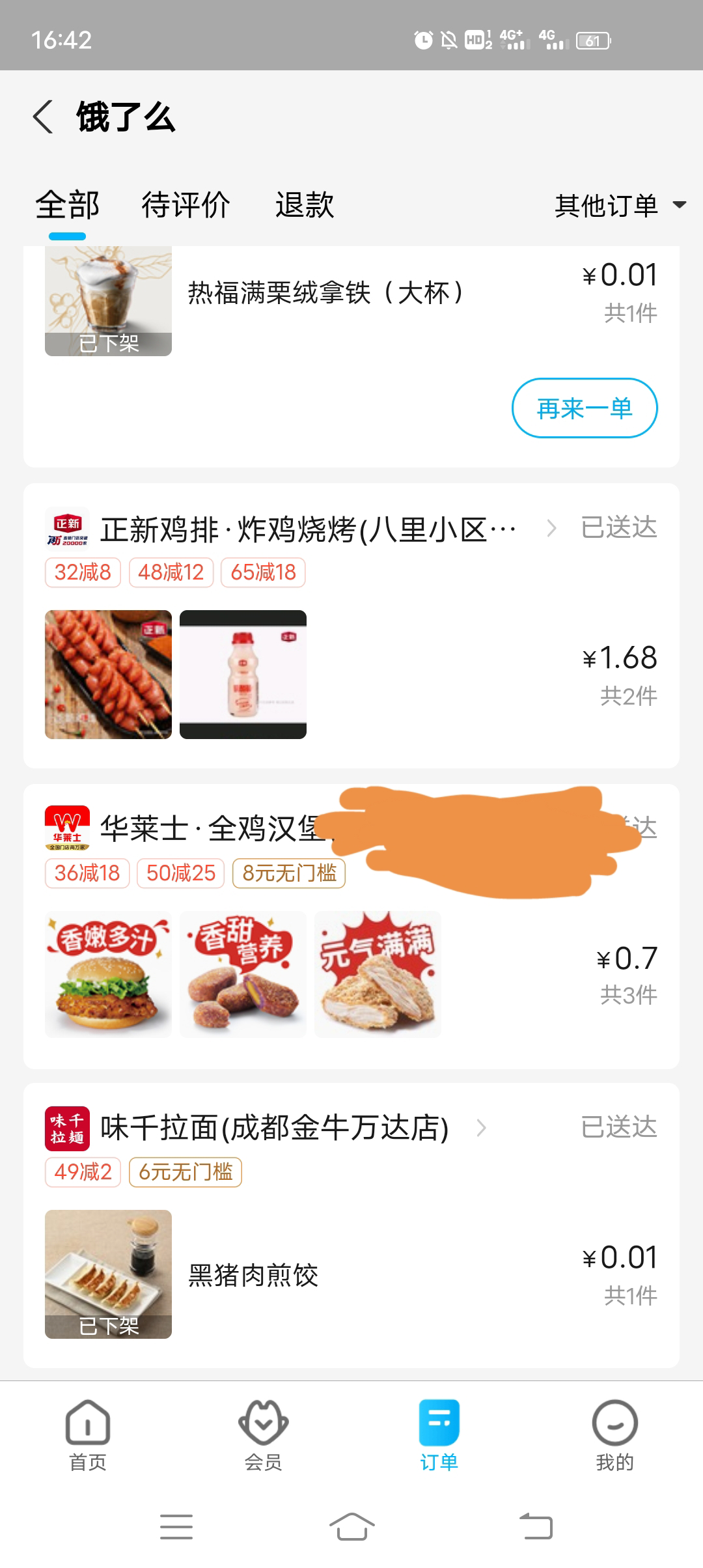703x1568 pixels.
Task: Open the system recent apps menu
Action: (x=176, y=1526)
